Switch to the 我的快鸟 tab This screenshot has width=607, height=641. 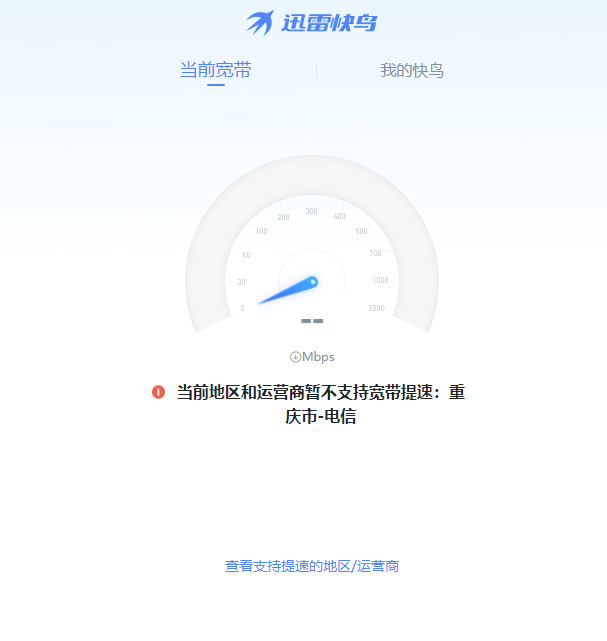point(411,71)
